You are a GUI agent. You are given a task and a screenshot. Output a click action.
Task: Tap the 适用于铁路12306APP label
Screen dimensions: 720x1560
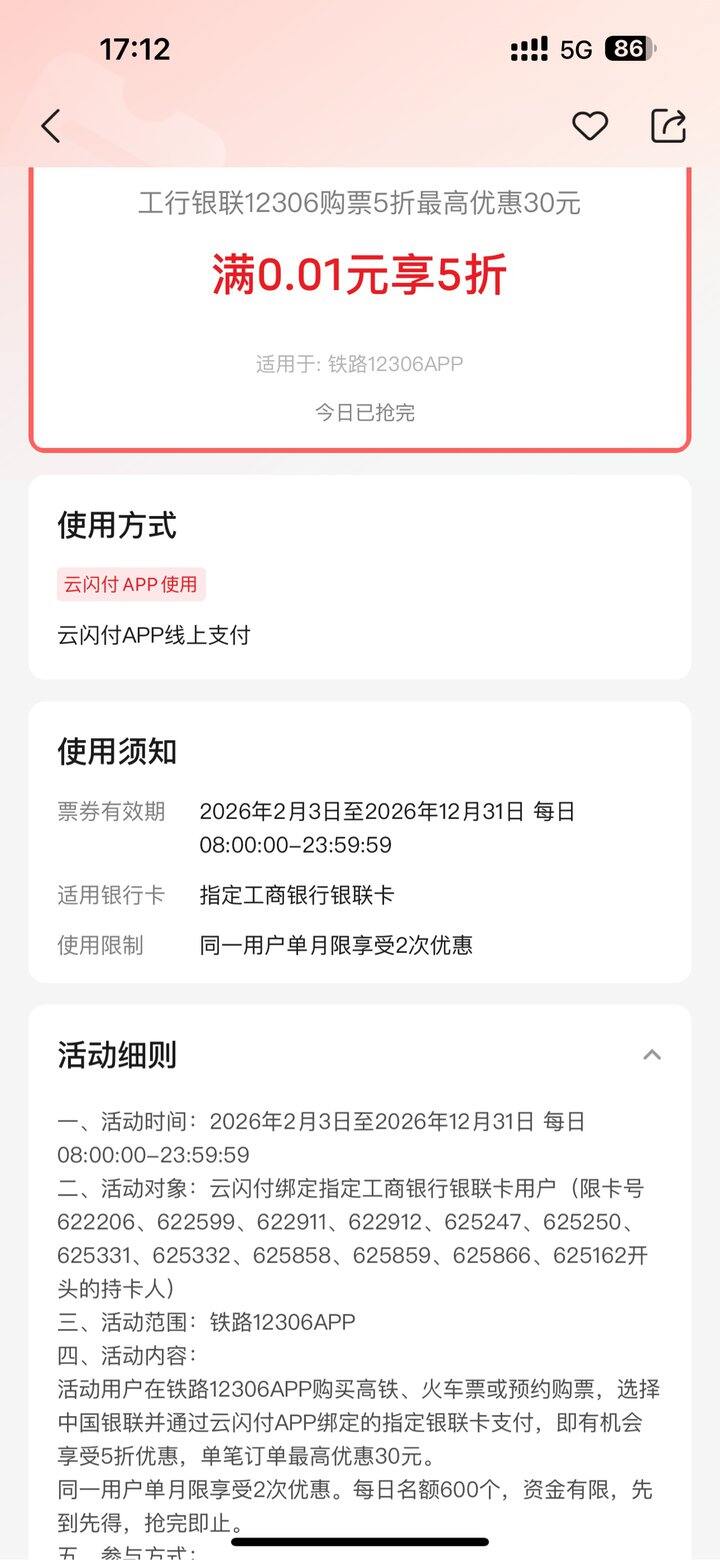(360, 364)
